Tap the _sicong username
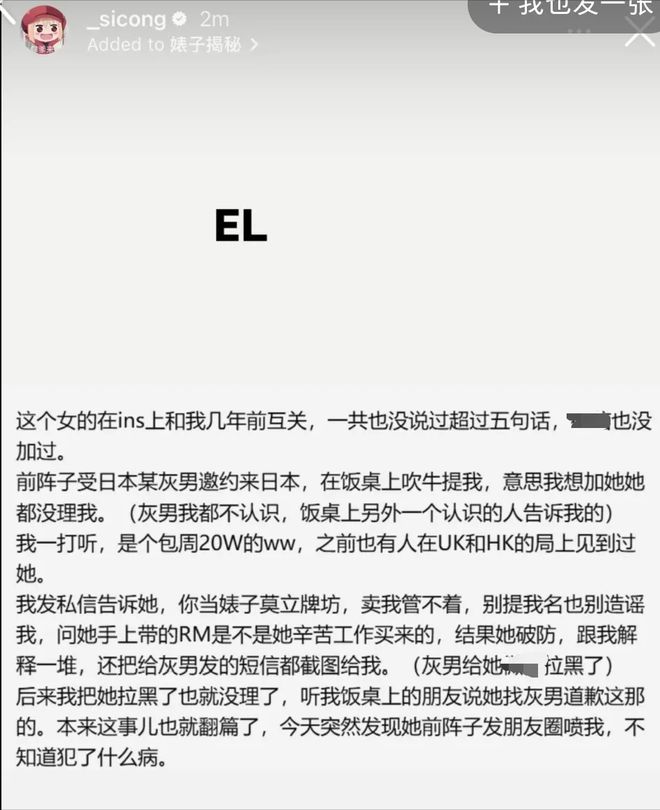Viewport: 660px width, 810px height. coord(127,19)
